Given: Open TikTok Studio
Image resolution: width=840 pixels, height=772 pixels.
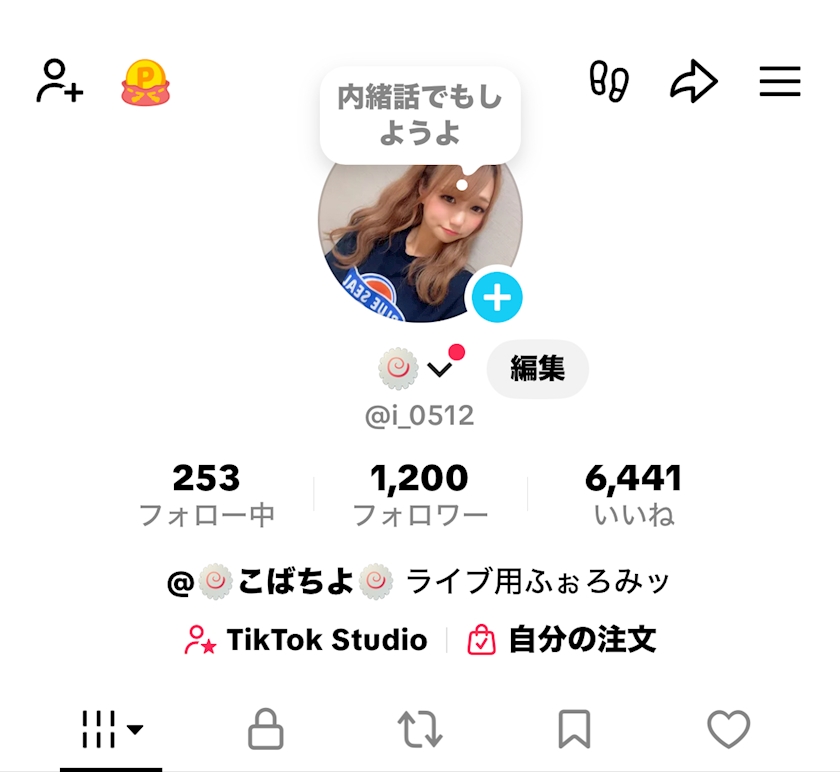Looking at the screenshot, I should (305, 640).
